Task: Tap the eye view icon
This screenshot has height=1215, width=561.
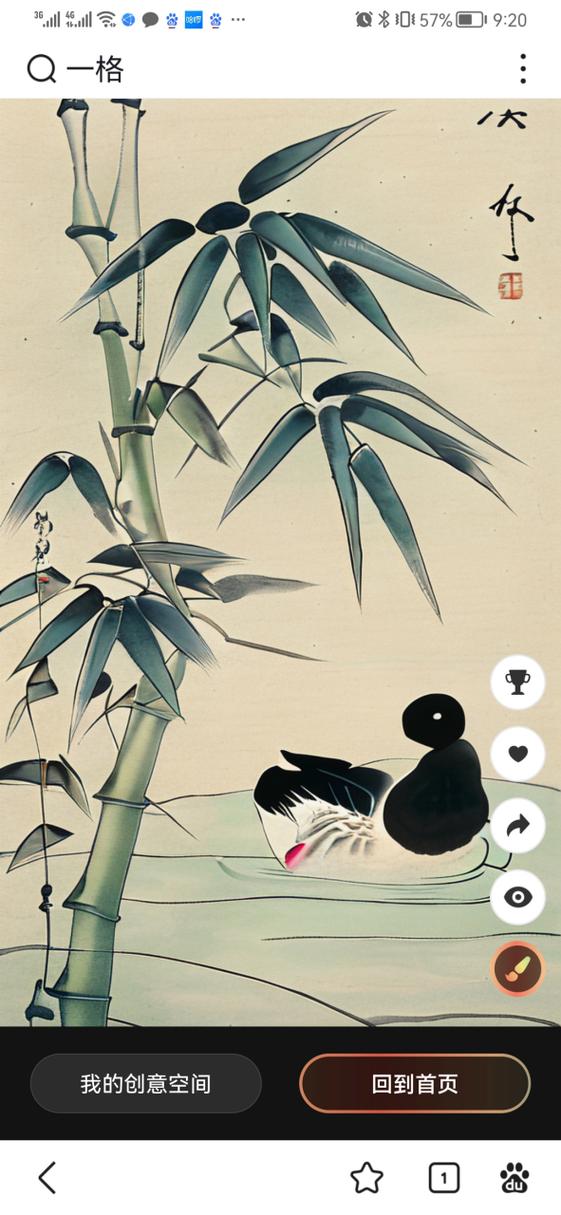Action: (x=518, y=897)
